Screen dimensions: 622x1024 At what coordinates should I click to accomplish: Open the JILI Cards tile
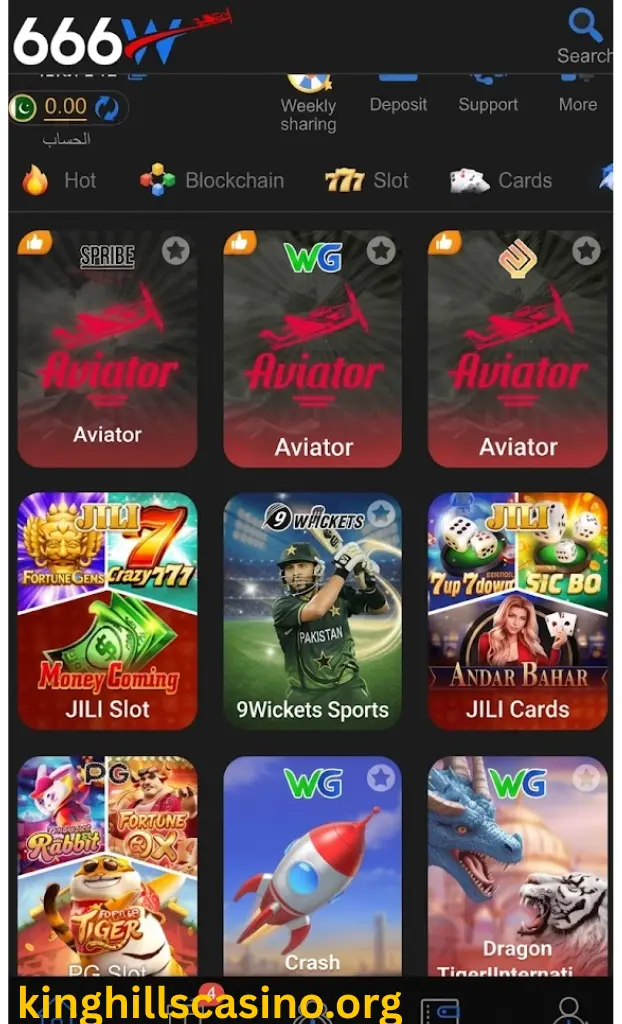coord(517,610)
